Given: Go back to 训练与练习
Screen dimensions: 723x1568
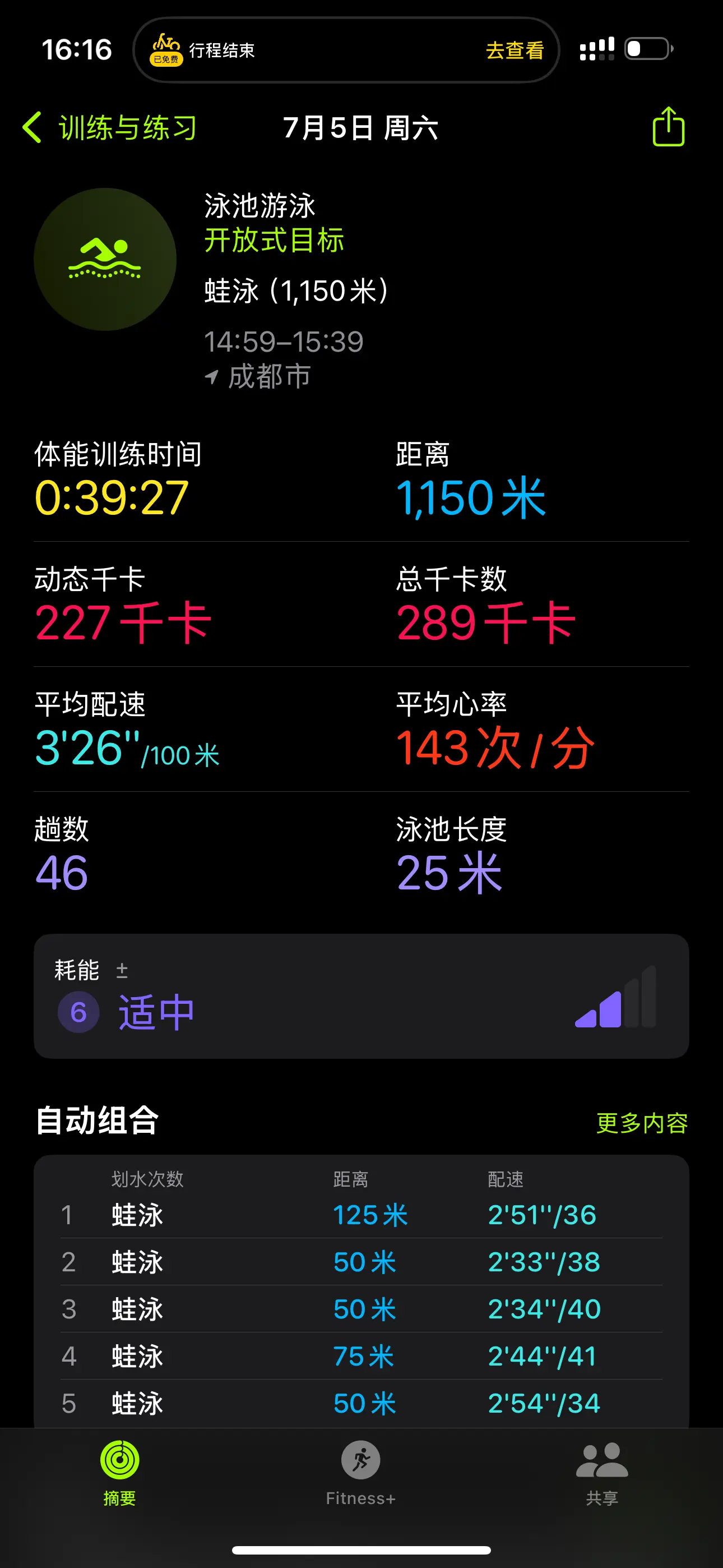Looking at the screenshot, I should tap(109, 128).
